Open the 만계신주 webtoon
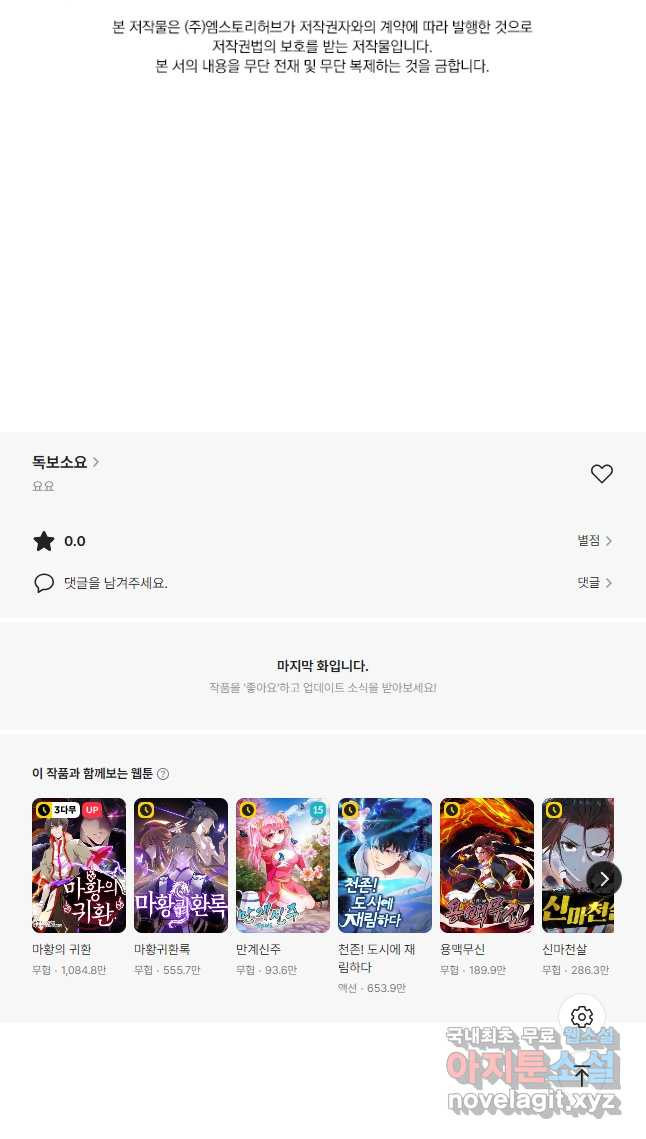This screenshot has height=1139, width=646. [283, 865]
